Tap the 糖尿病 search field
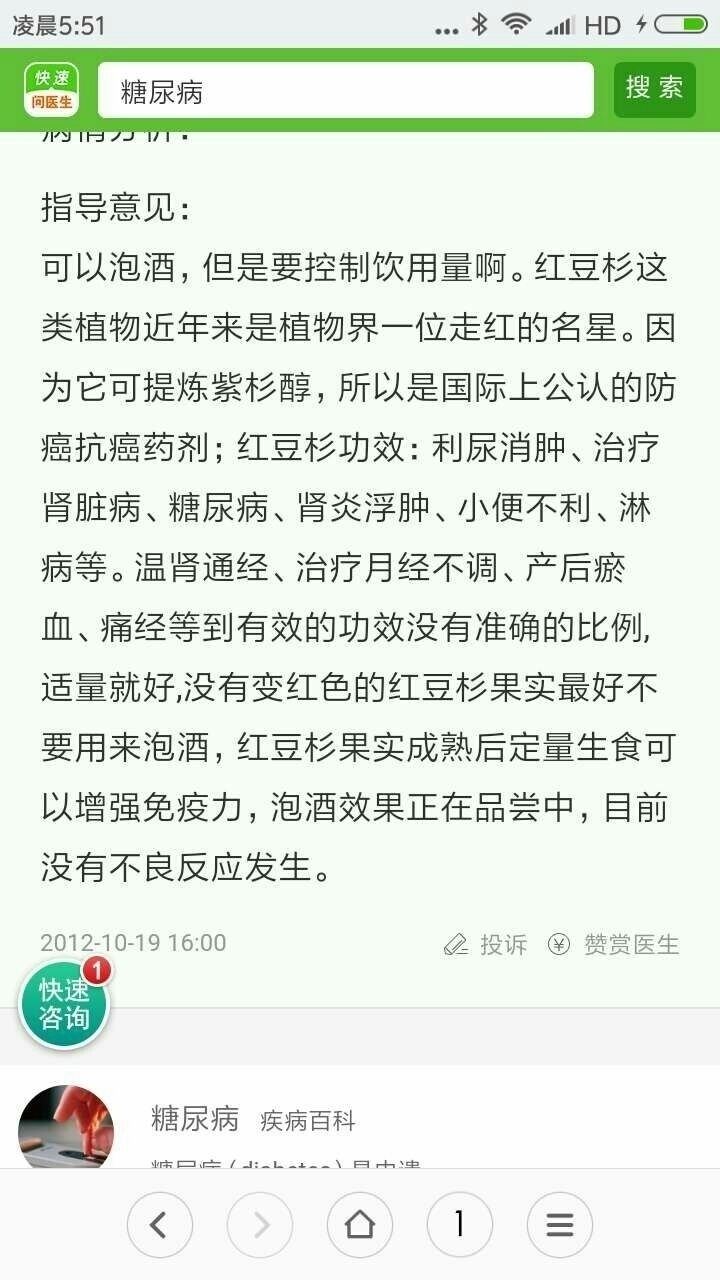Viewport: 720px width, 1280px height. (x=345, y=91)
